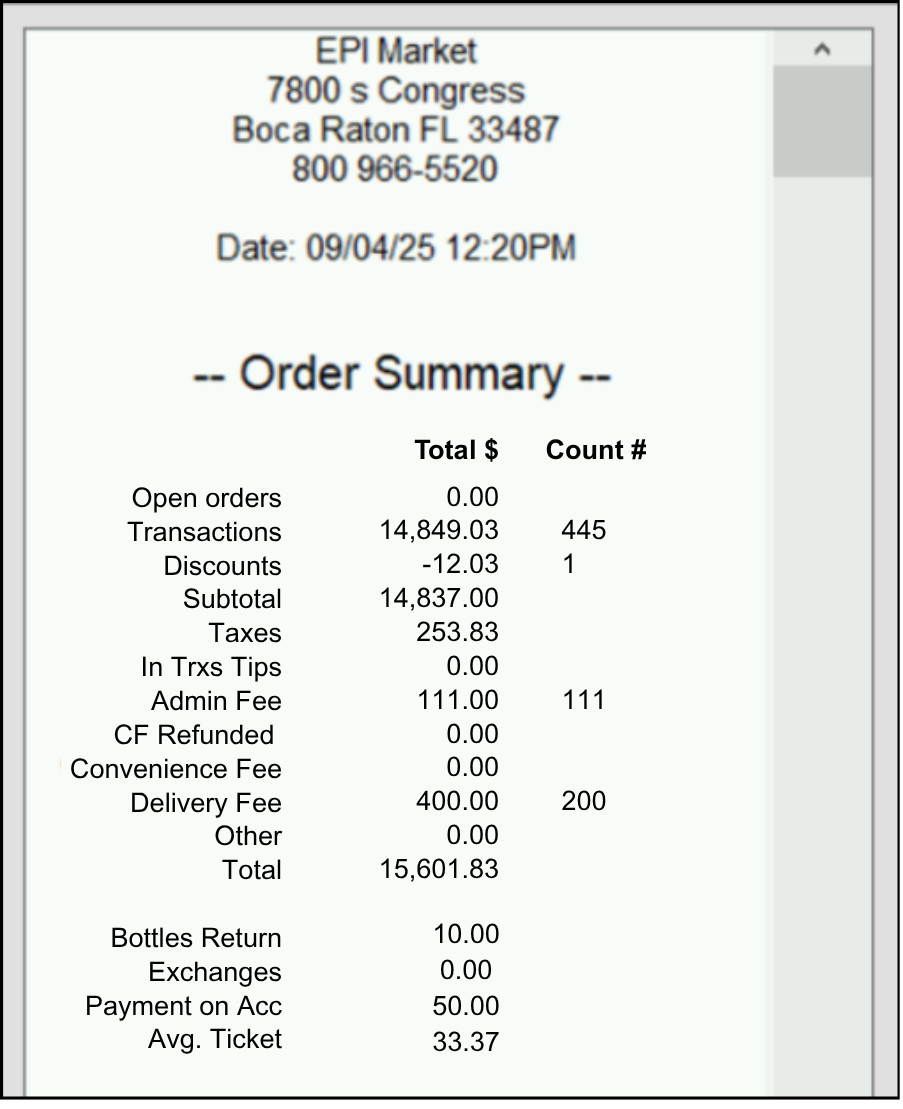Select the Payment on Acc line

[x=183, y=1005]
